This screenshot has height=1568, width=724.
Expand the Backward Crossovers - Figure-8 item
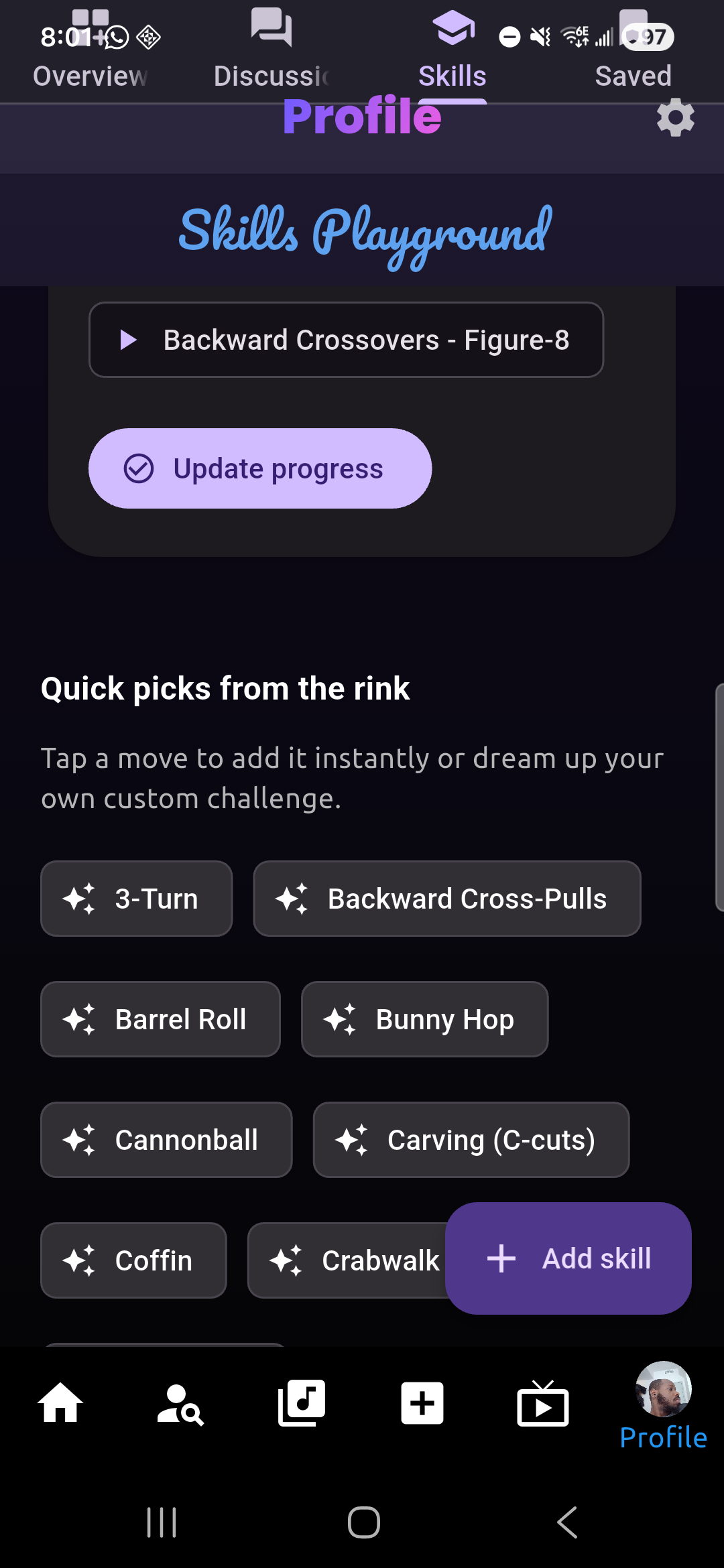click(x=345, y=340)
